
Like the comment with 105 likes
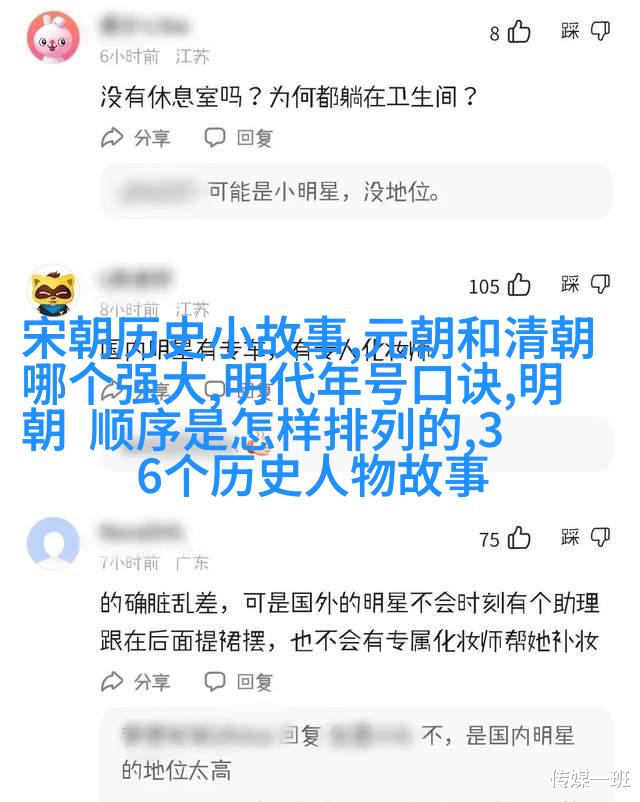(518, 286)
